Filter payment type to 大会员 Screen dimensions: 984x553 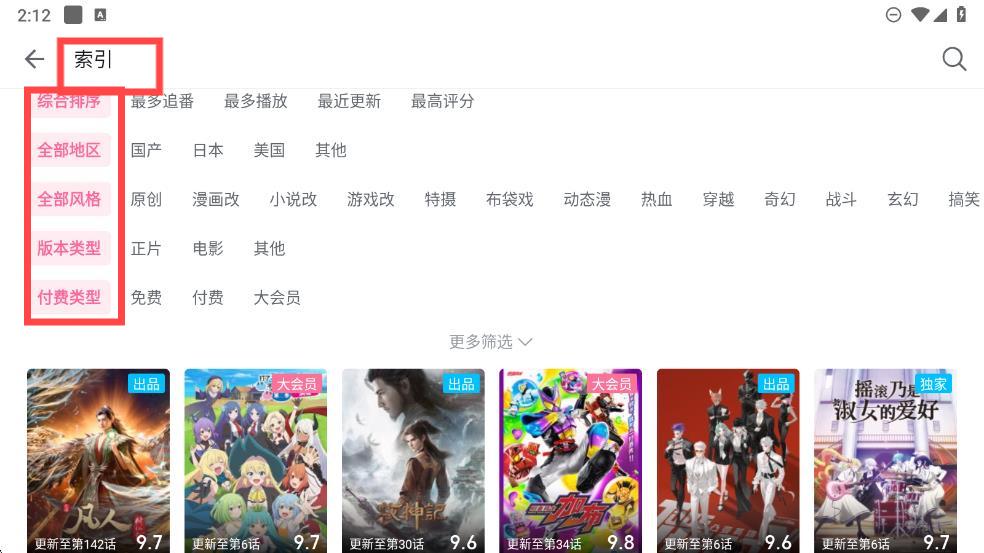click(x=277, y=297)
